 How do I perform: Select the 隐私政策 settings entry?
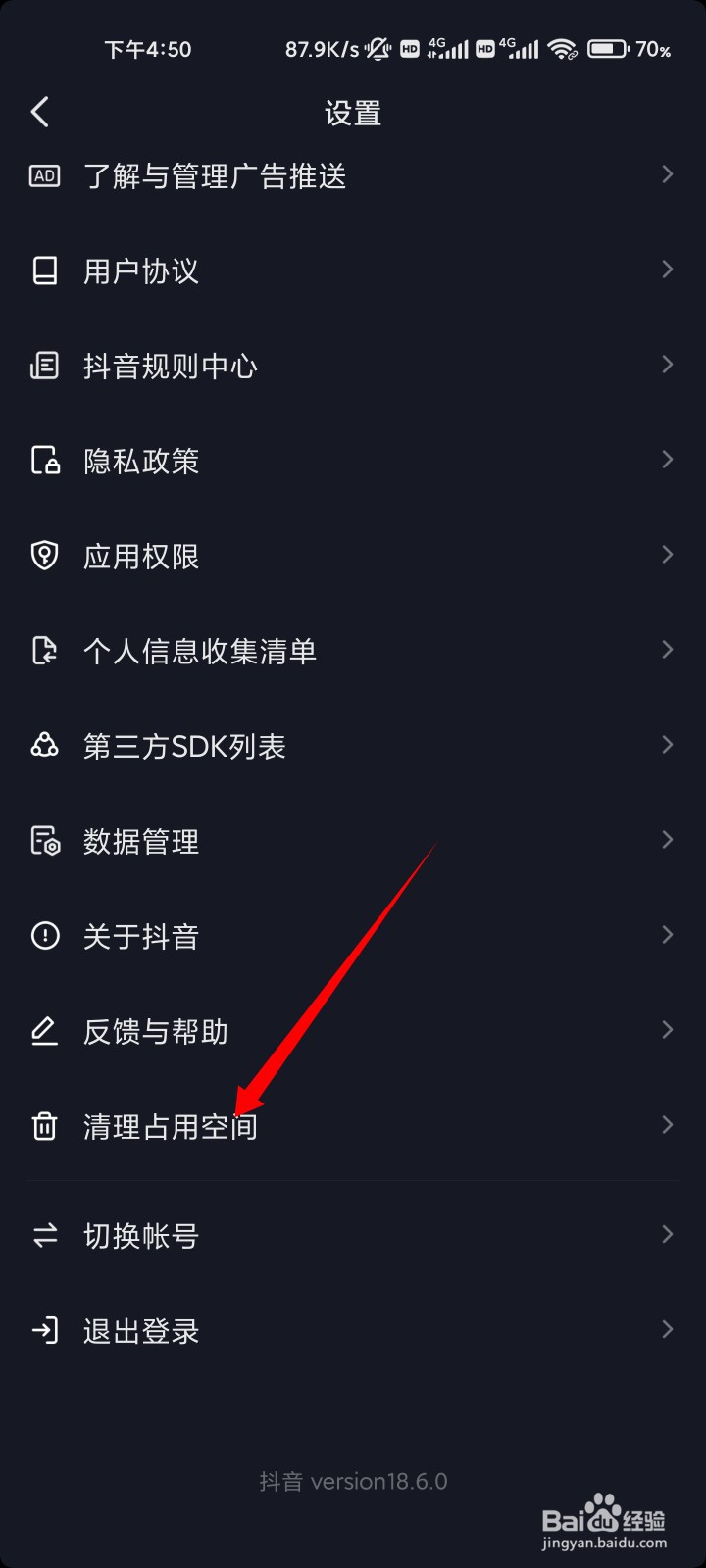353,461
